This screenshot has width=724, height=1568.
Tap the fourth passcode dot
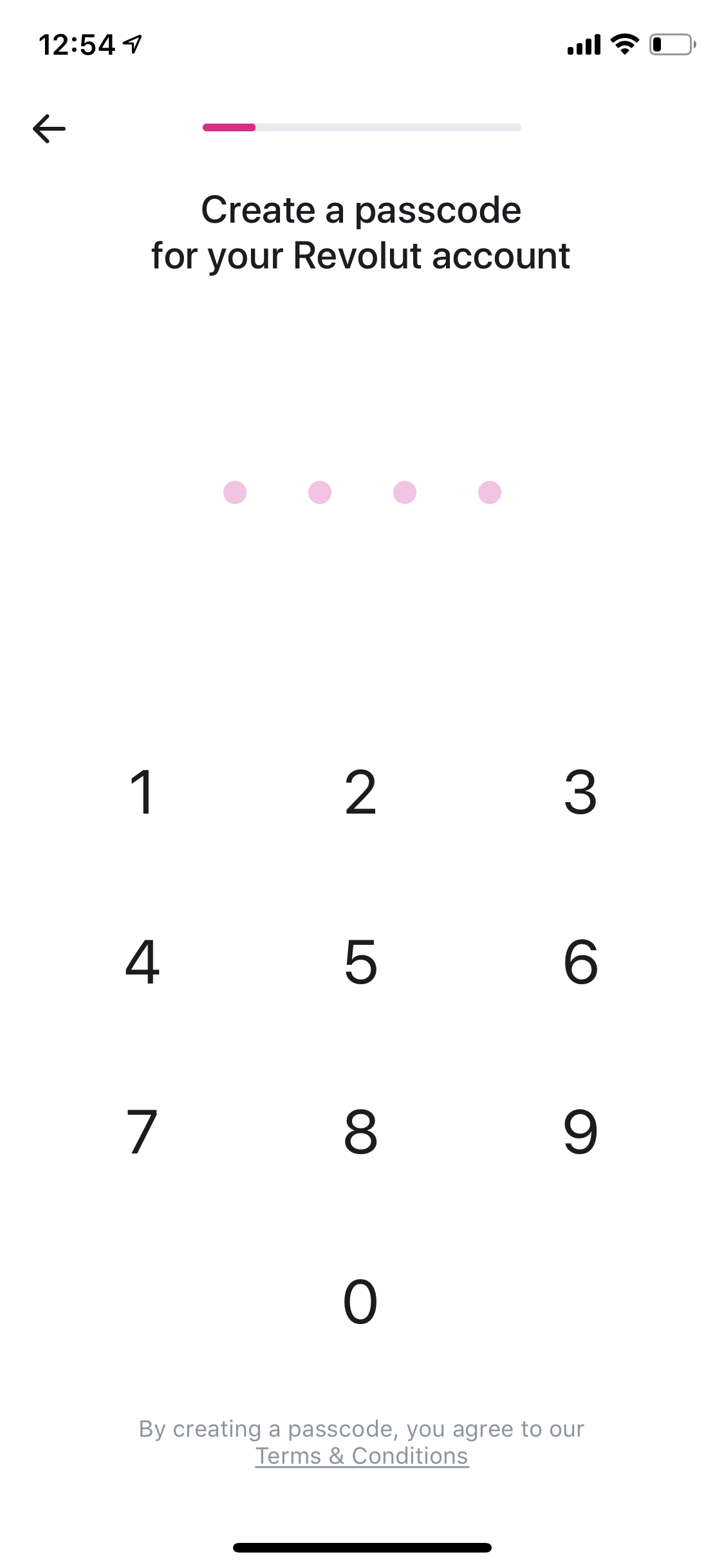(489, 492)
